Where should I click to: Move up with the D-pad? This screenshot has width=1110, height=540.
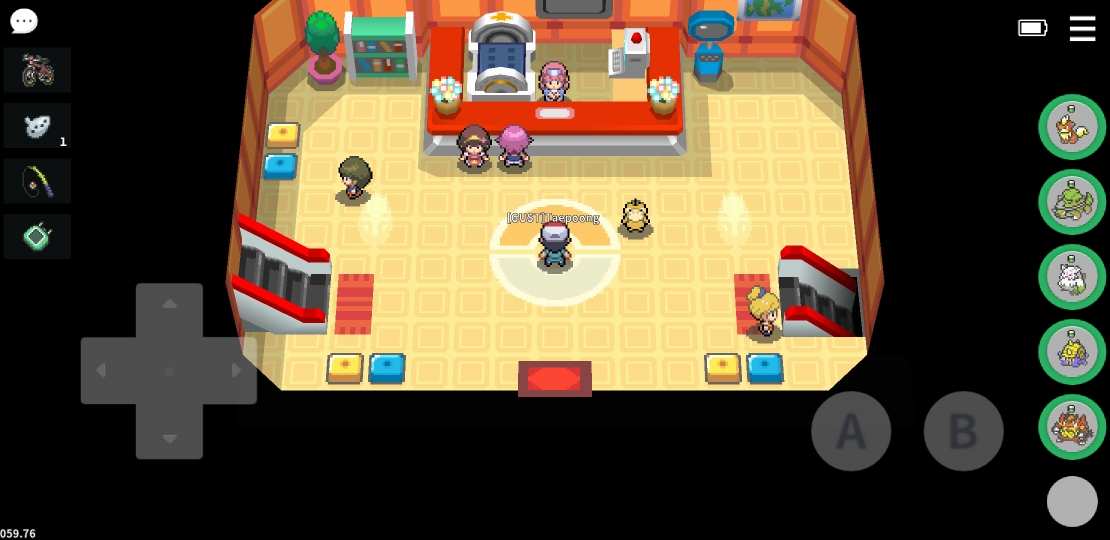pyautogui.click(x=169, y=306)
